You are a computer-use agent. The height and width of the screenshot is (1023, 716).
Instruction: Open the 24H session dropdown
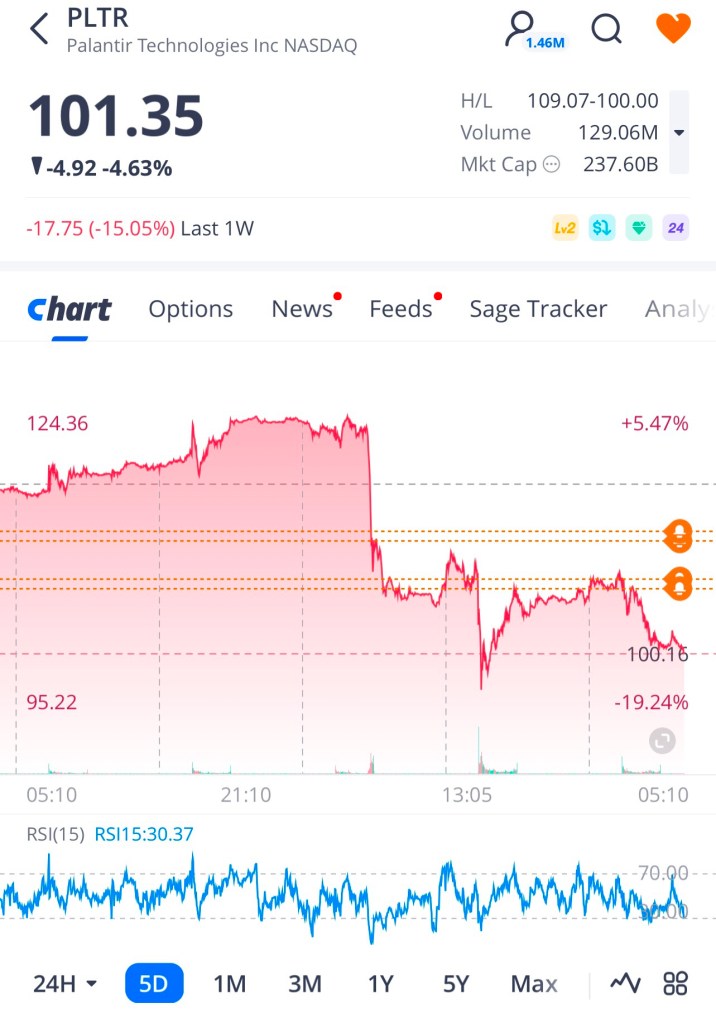[x=65, y=983]
